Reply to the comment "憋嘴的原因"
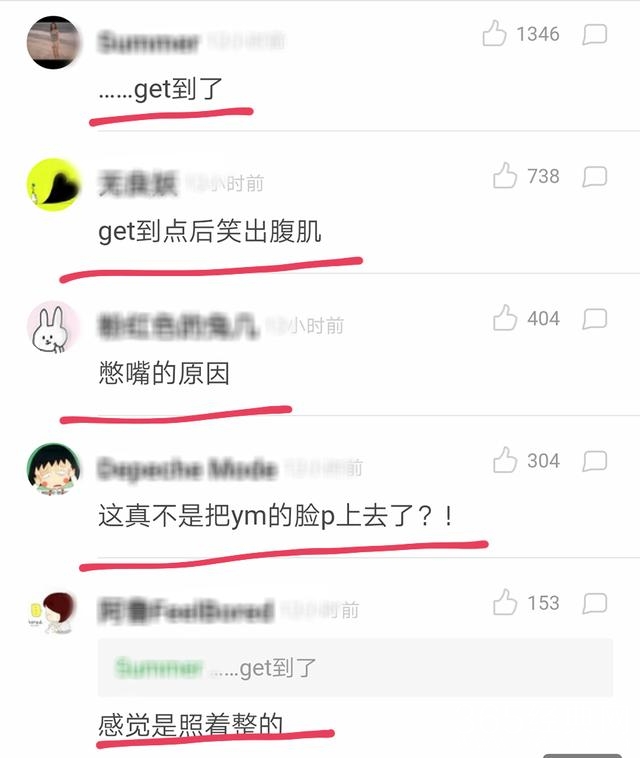 click(x=595, y=319)
